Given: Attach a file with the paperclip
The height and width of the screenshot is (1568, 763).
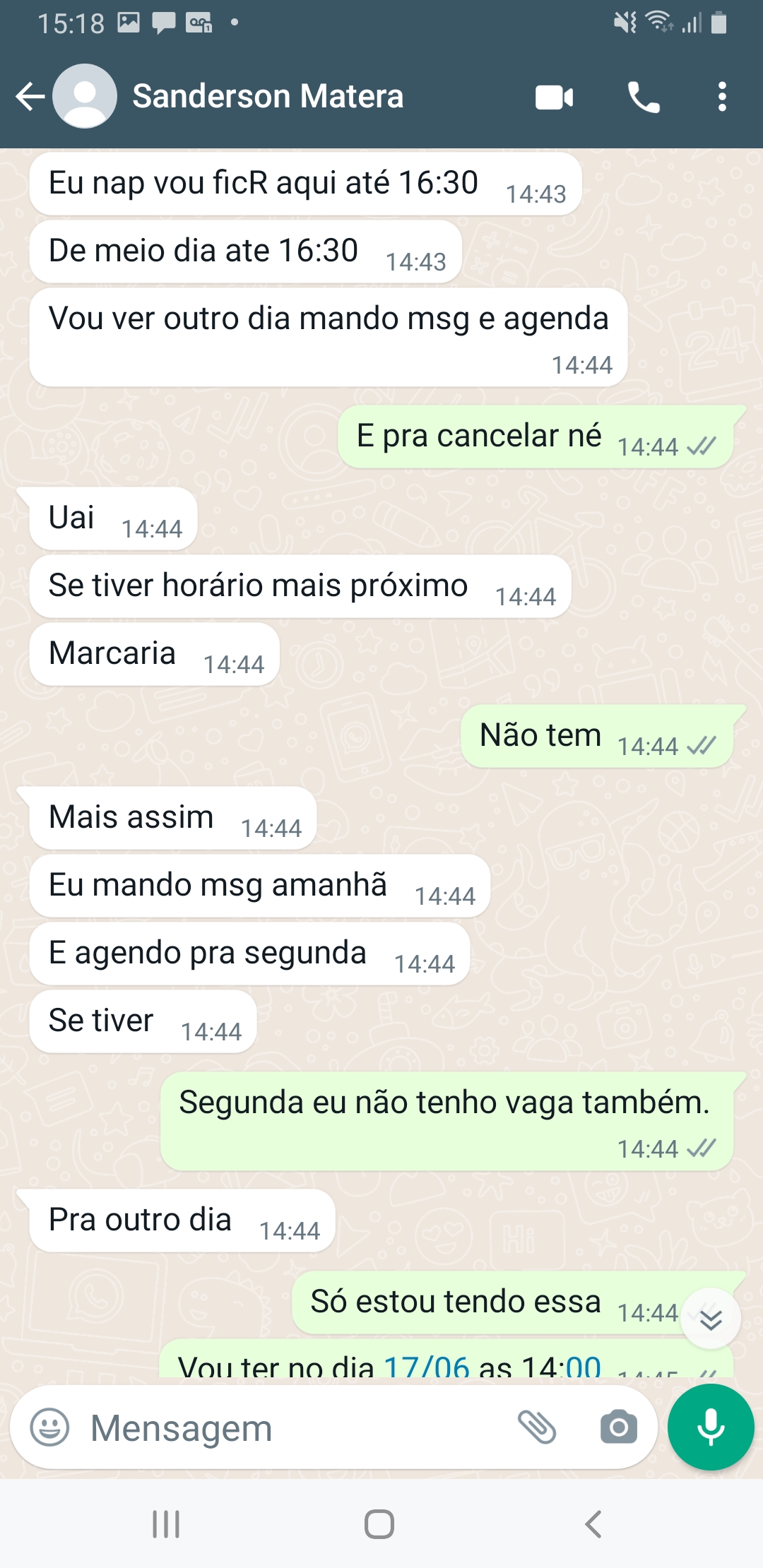Looking at the screenshot, I should pos(537,1427).
